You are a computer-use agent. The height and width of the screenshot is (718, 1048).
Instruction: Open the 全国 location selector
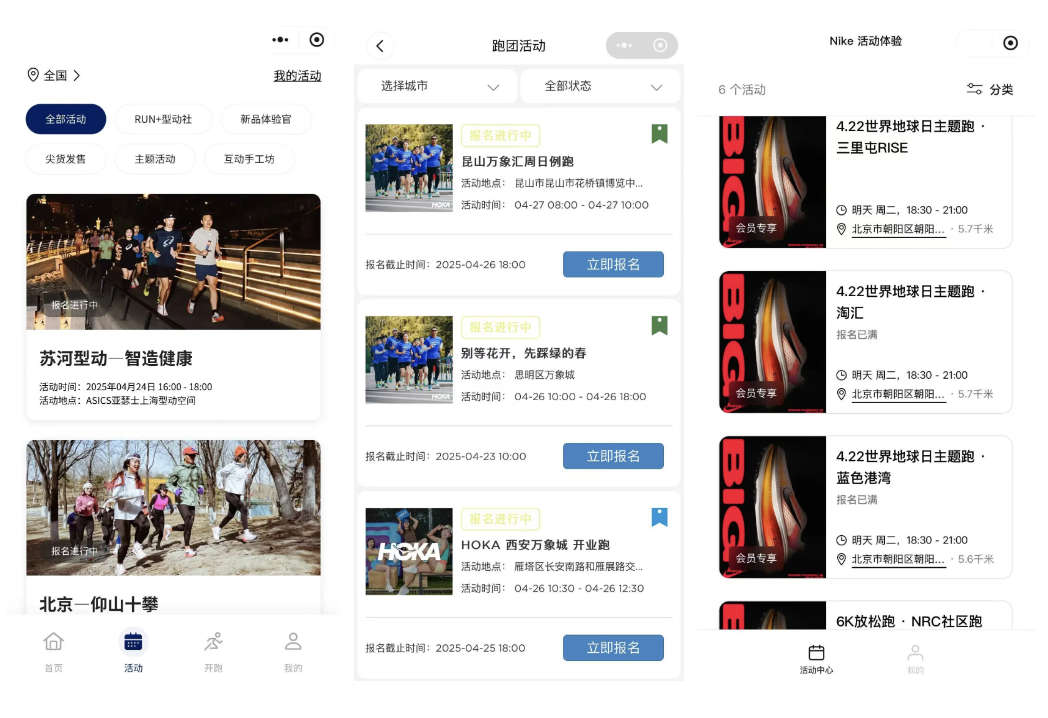click(x=53, y=75)
